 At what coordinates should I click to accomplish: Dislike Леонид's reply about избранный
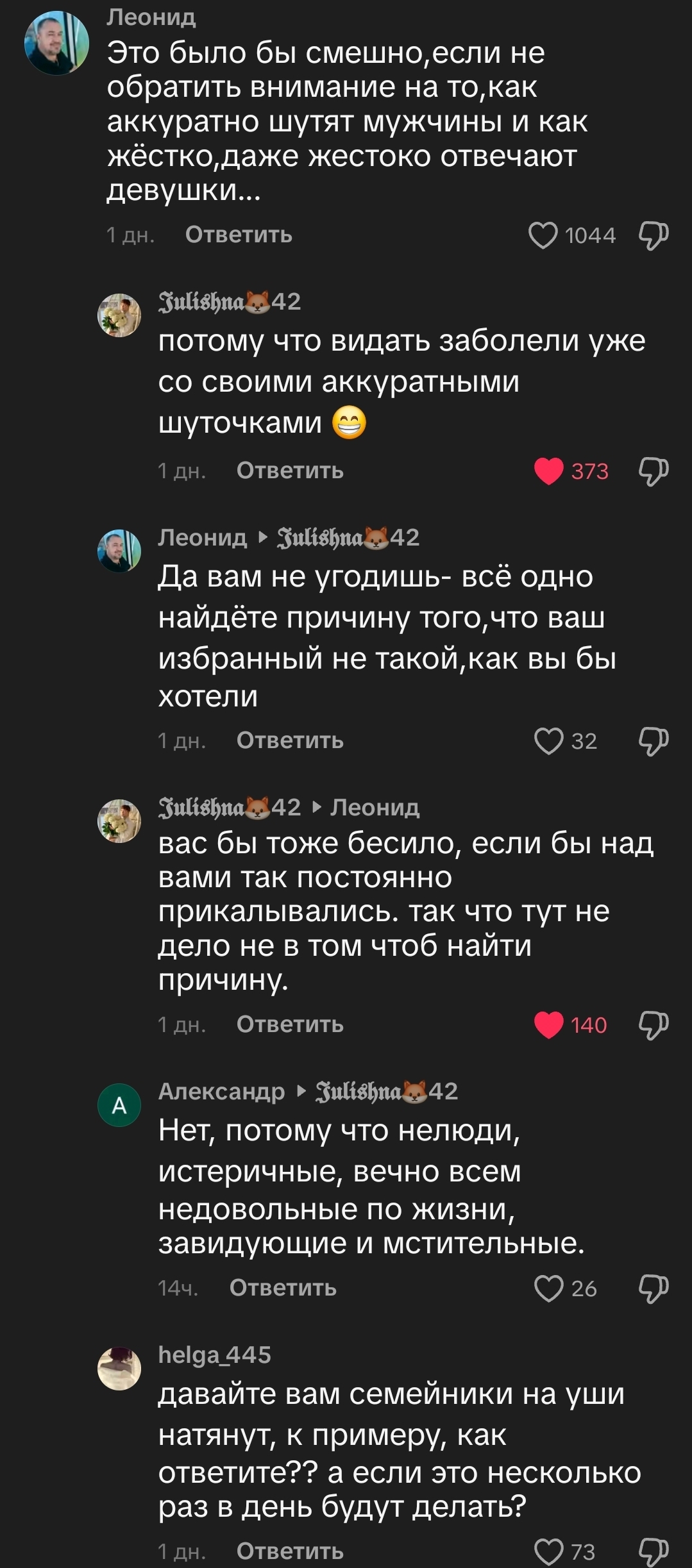click(653, 741)
